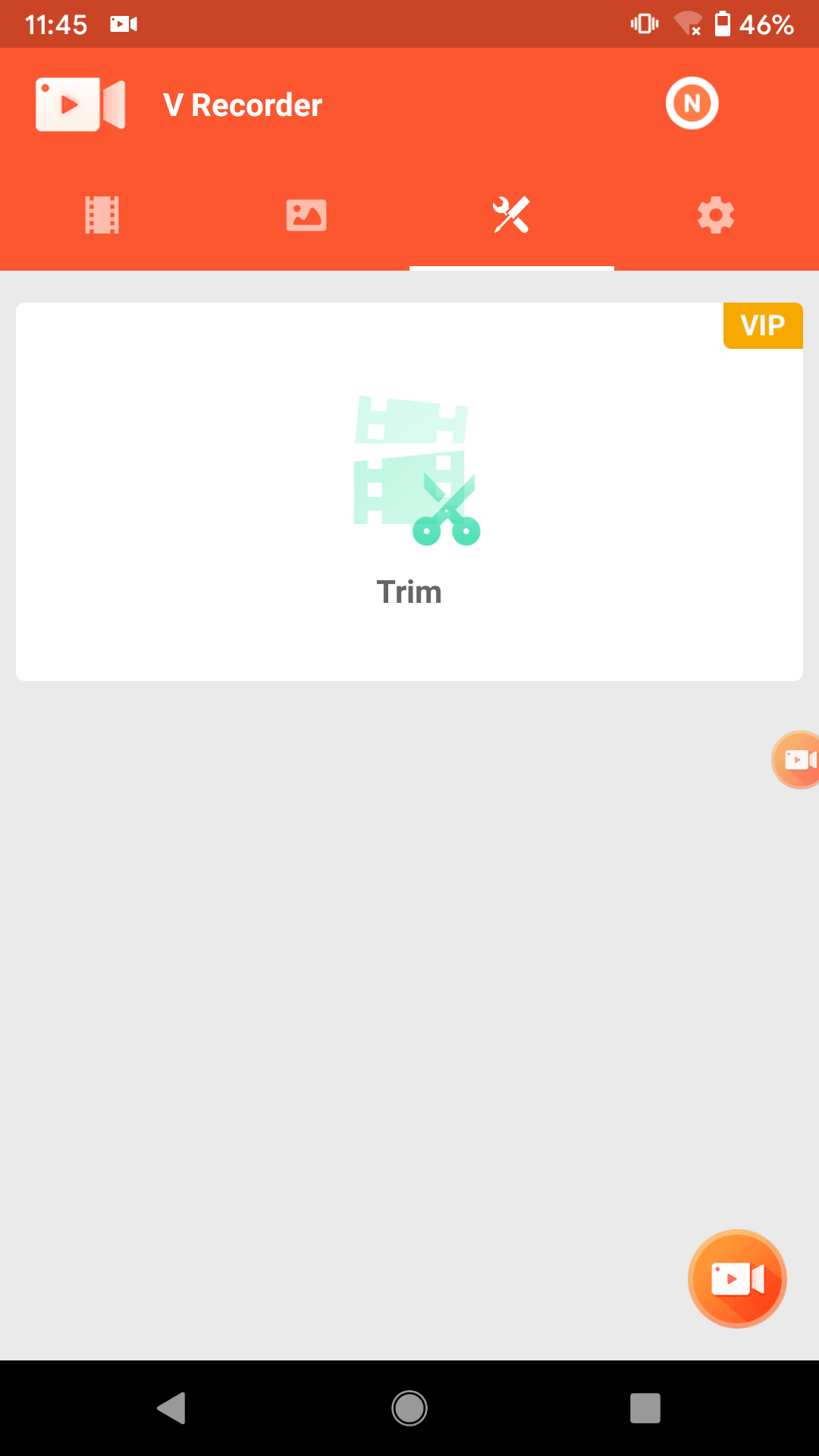819x1456 pixels.
Task: Start recording with the large camera button
Action: (737, 1279)
